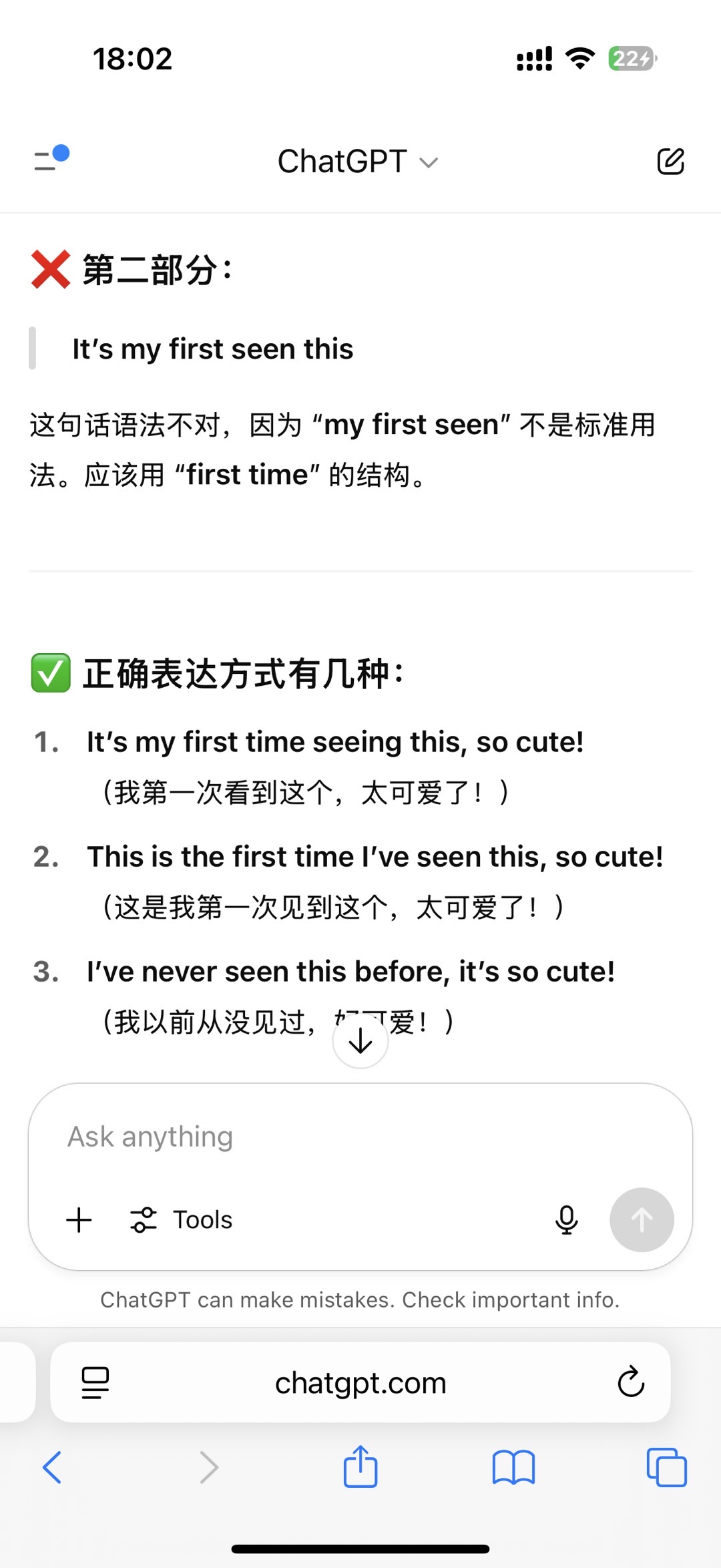Start a new chat
721x1568 pixels.
(x=670, y=162)
